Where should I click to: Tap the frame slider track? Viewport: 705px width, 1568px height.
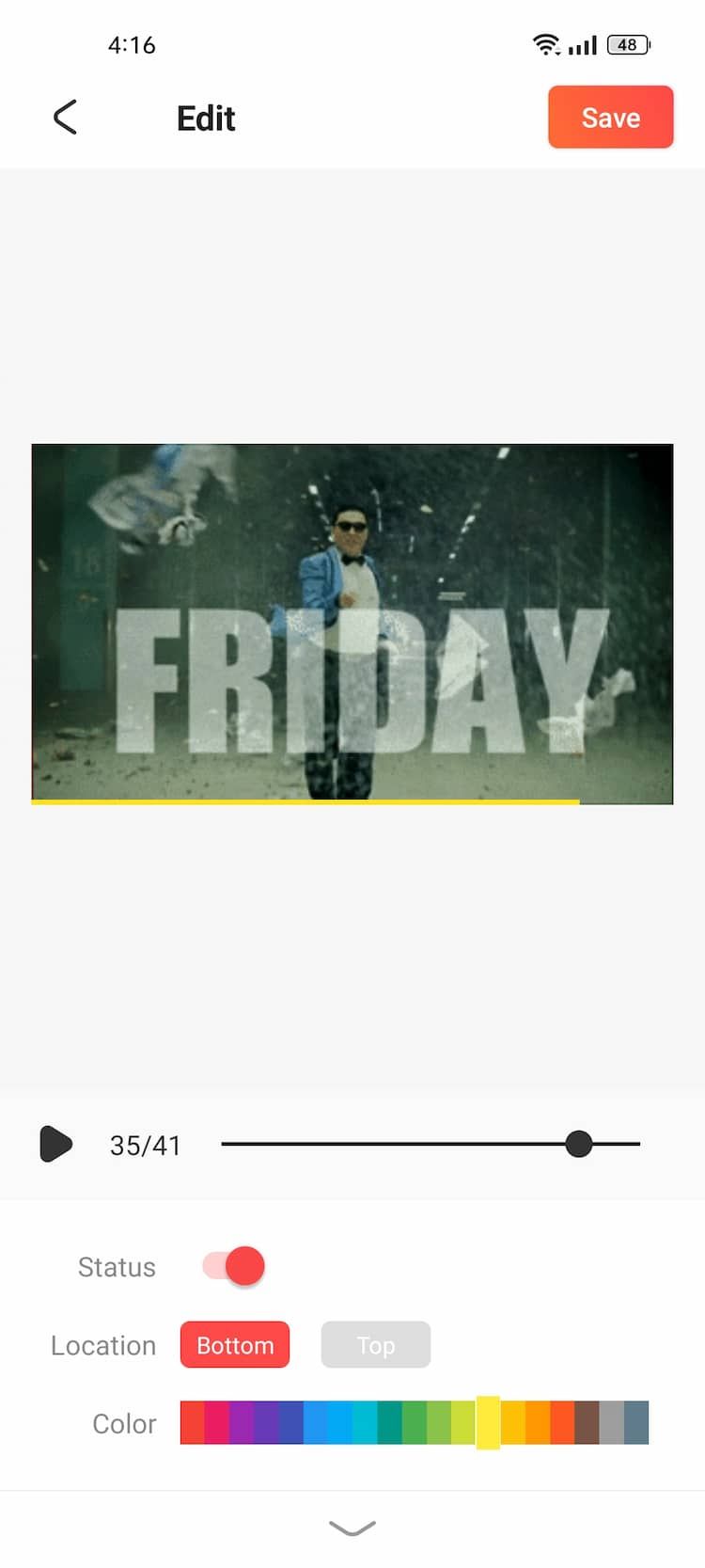pos(431,1144)
